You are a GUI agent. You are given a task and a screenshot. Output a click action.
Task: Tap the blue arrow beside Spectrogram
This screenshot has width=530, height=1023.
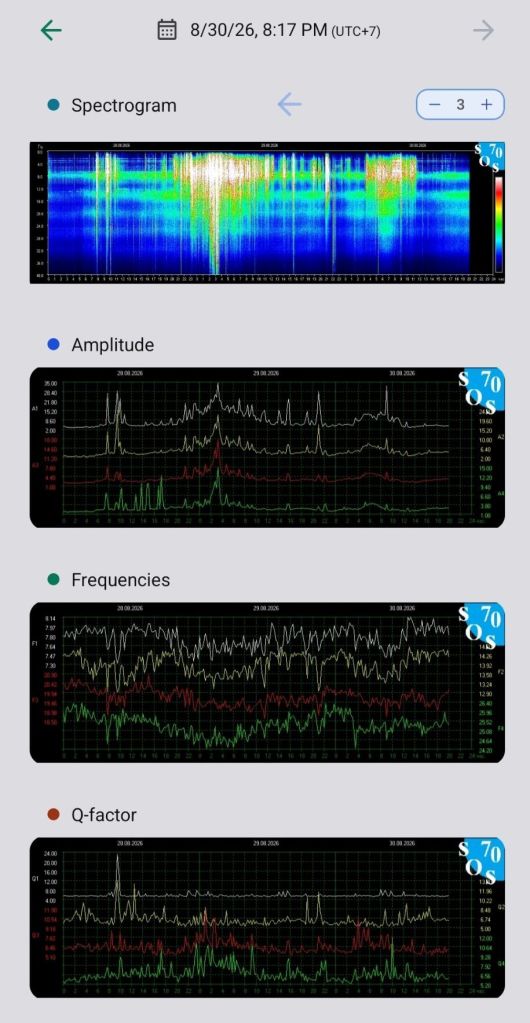tap(289, 104)
